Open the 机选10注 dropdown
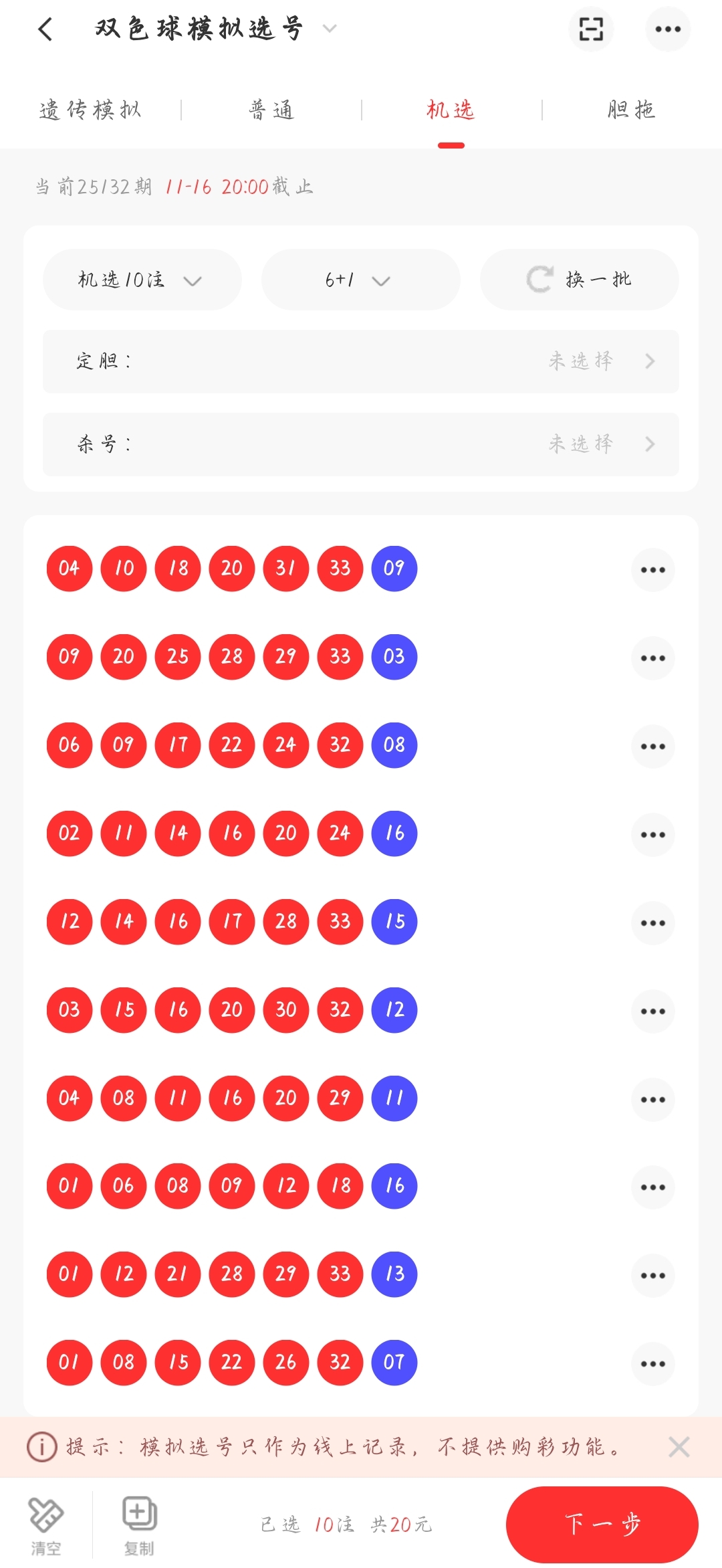 click(x=142, y=280)
